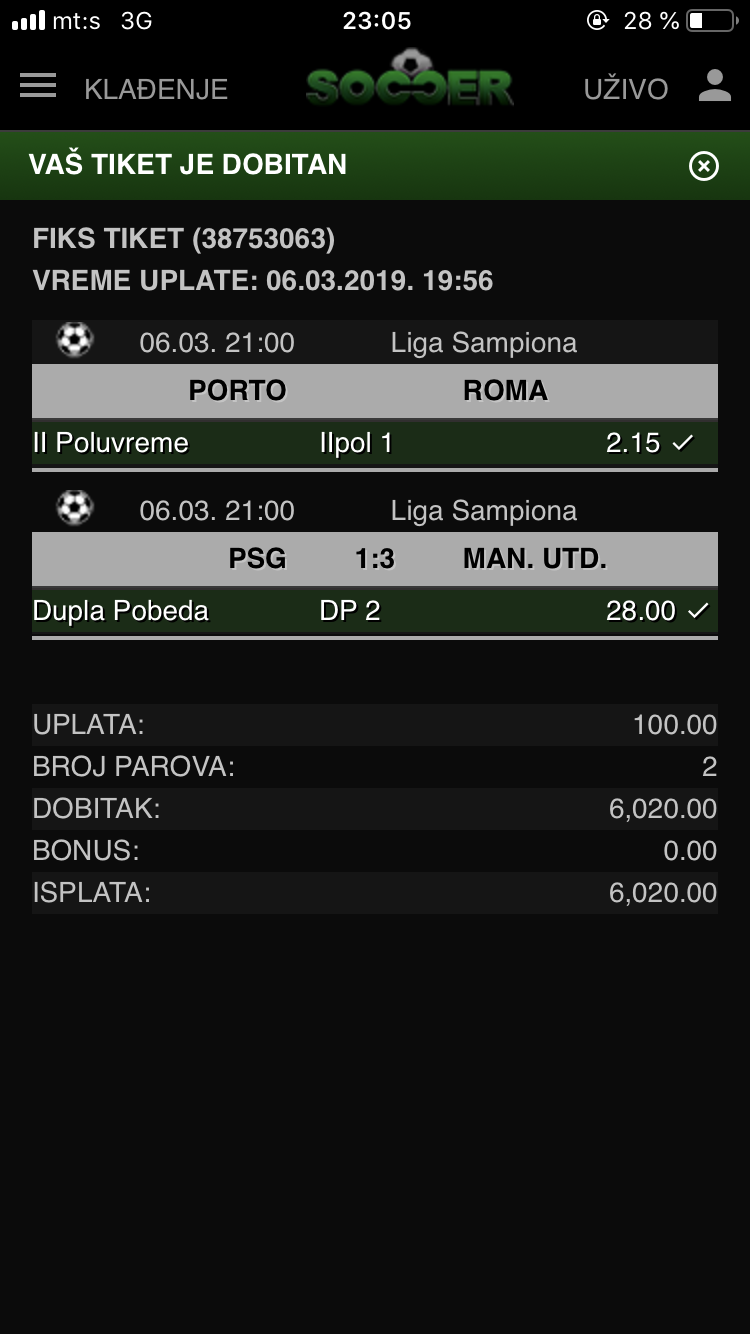
Task: Close the winning ticket banner
Action: [704, 166]
